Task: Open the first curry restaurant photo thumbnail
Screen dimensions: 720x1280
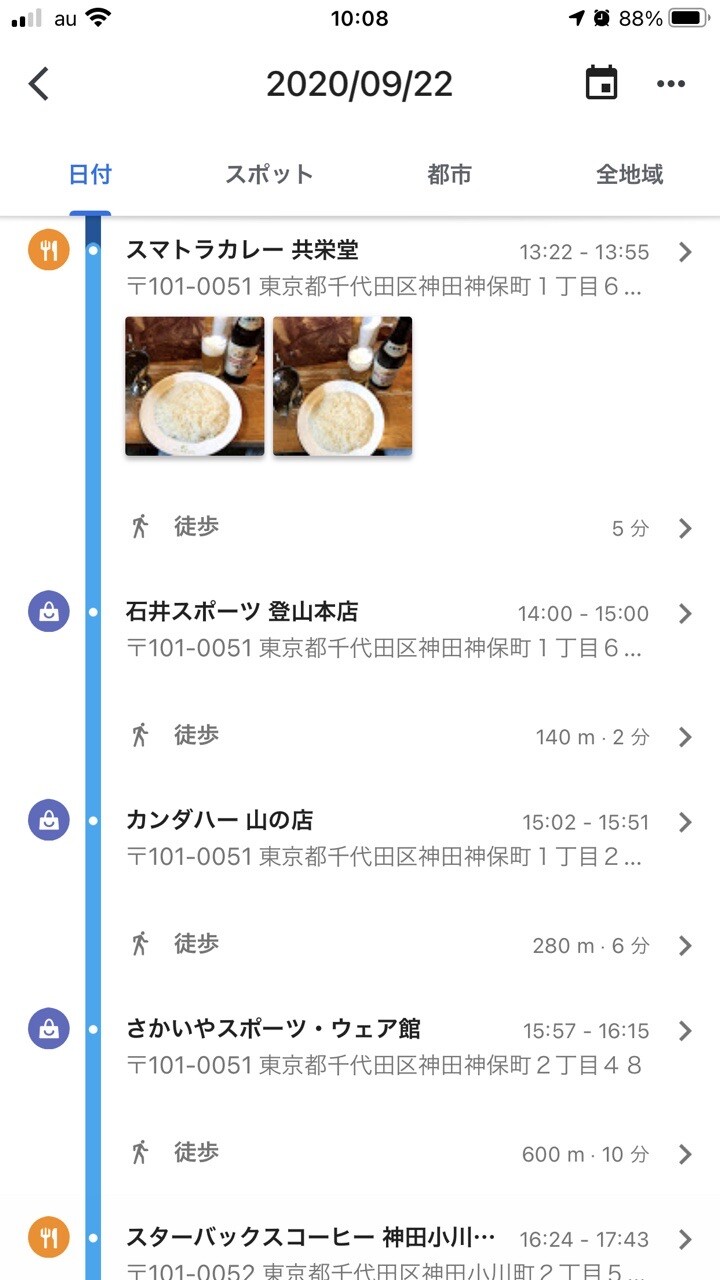Action: point(194,386)
